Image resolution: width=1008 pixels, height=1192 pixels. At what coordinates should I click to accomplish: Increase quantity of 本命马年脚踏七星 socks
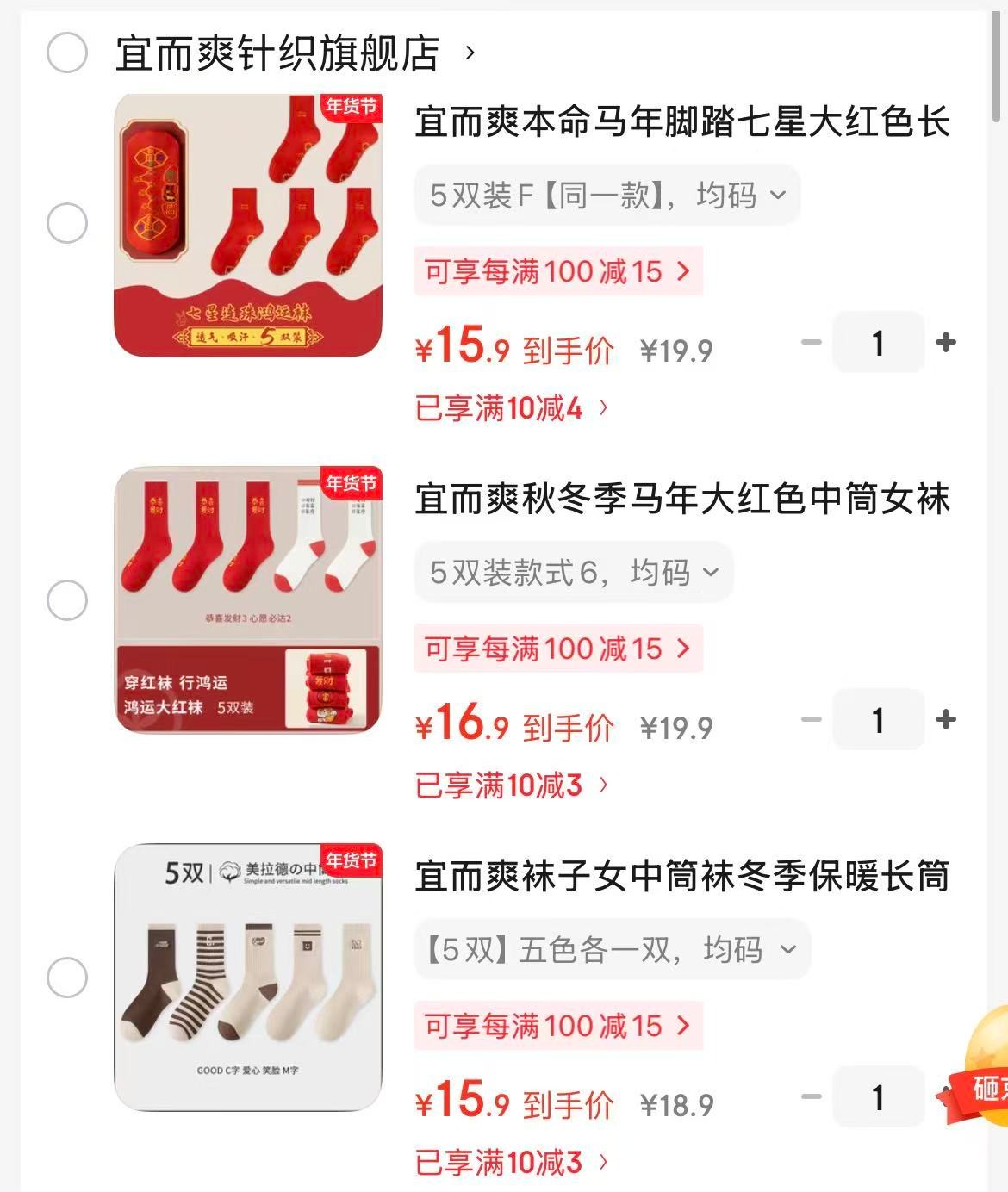coord(946,343)
